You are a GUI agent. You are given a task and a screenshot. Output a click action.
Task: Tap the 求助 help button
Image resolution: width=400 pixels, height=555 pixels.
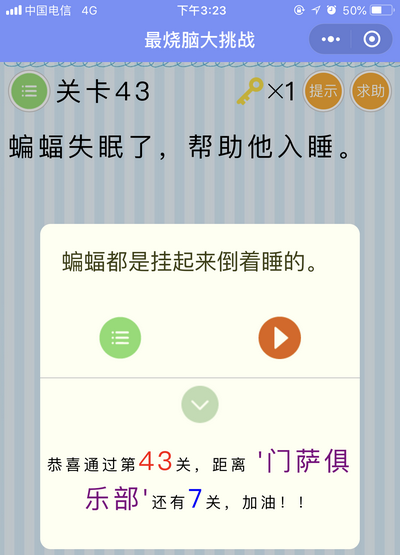[371, 91]
